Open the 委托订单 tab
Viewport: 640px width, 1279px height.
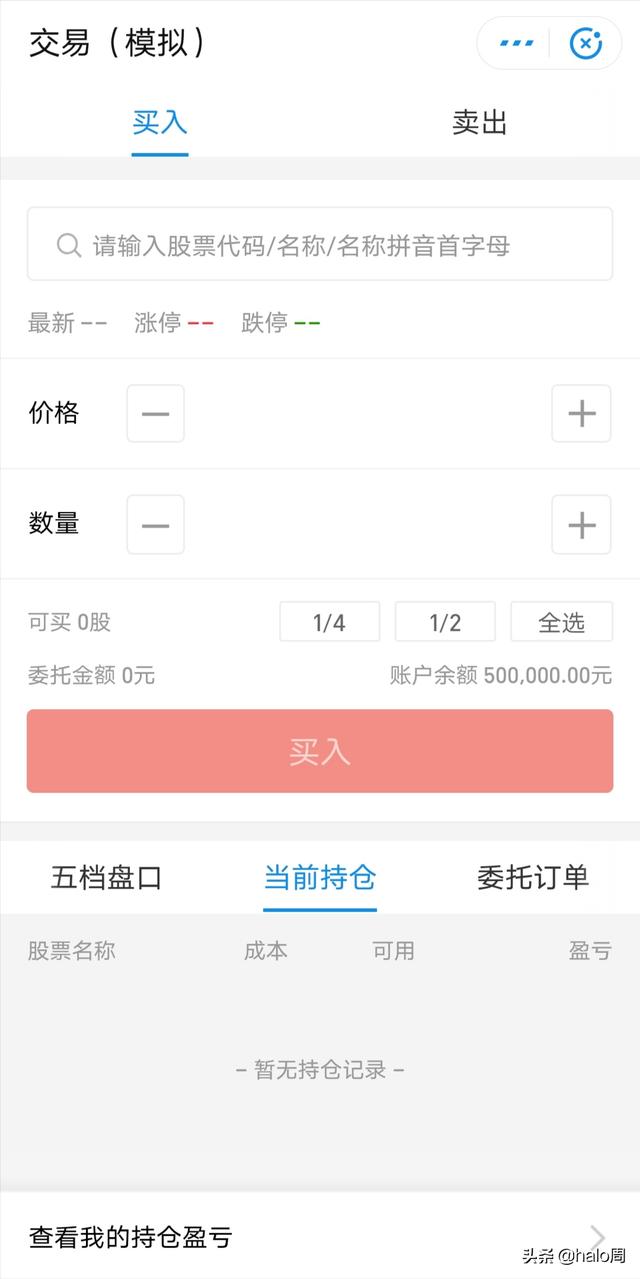pyautogui.click(x=533, y=878)
